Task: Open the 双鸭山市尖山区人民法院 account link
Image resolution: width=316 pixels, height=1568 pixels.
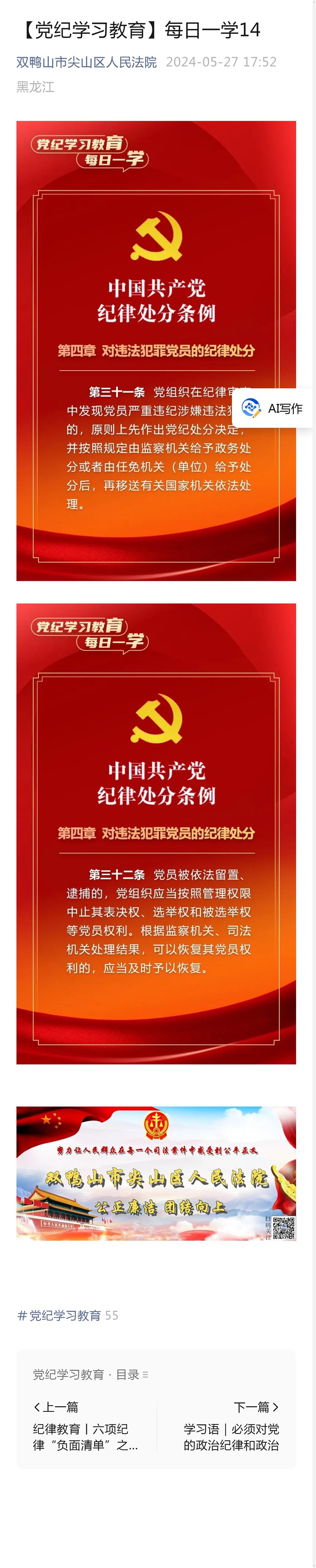Action: coord(86,62)
